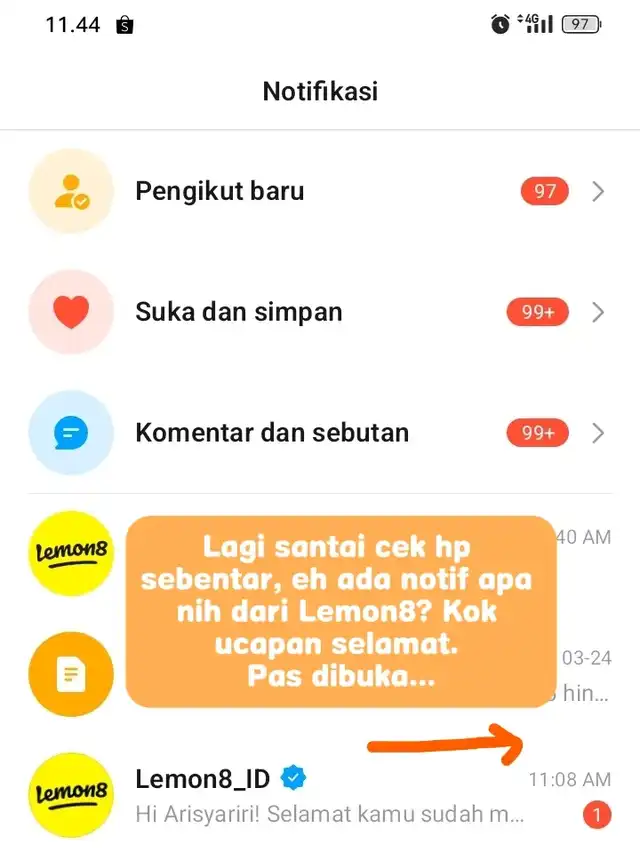This screenshot has height=852, width=640.
Task: Open the message from Lemon8_ID
Action: 330,795
